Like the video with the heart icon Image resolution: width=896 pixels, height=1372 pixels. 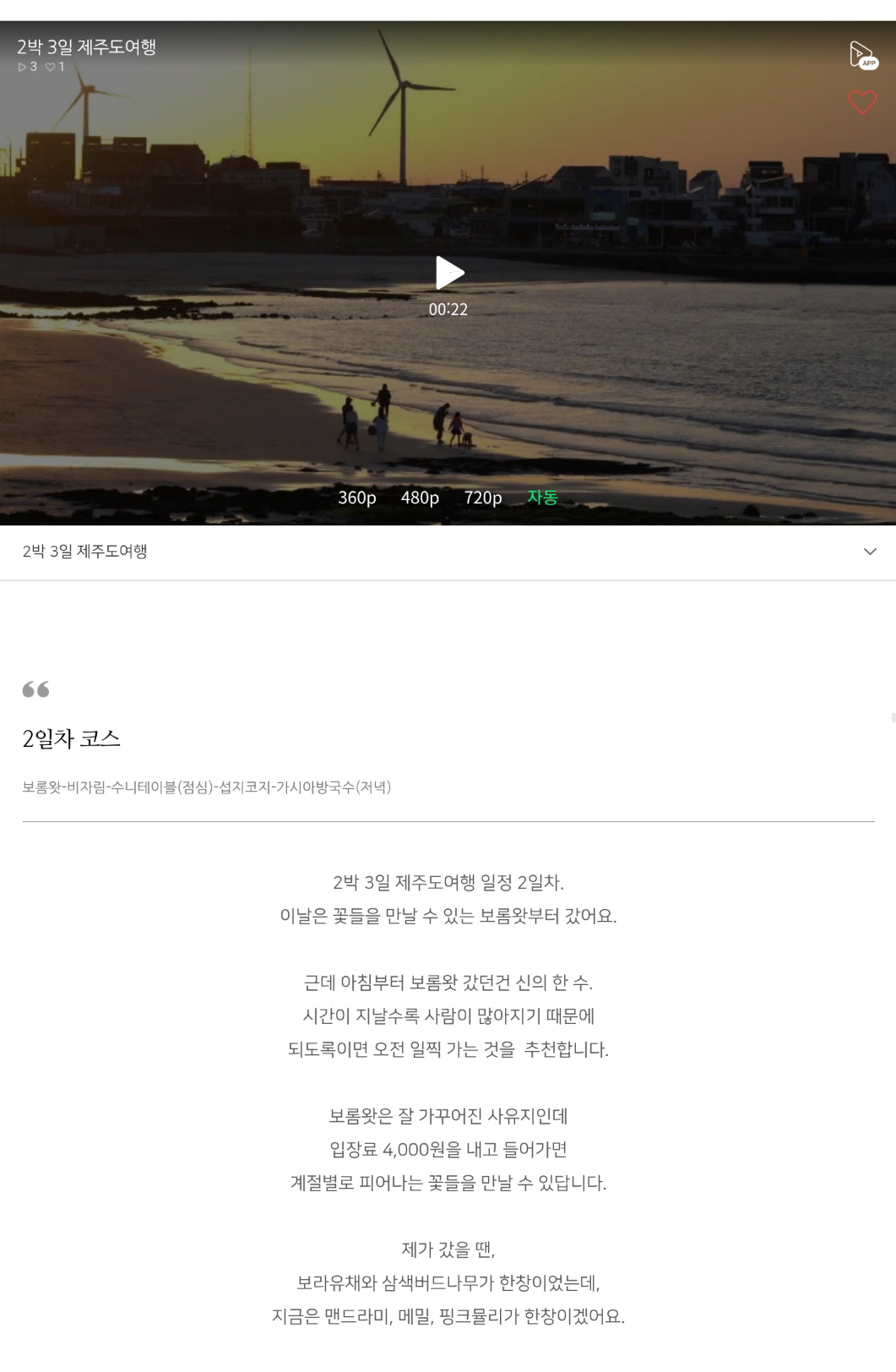[x=862, y=102]
